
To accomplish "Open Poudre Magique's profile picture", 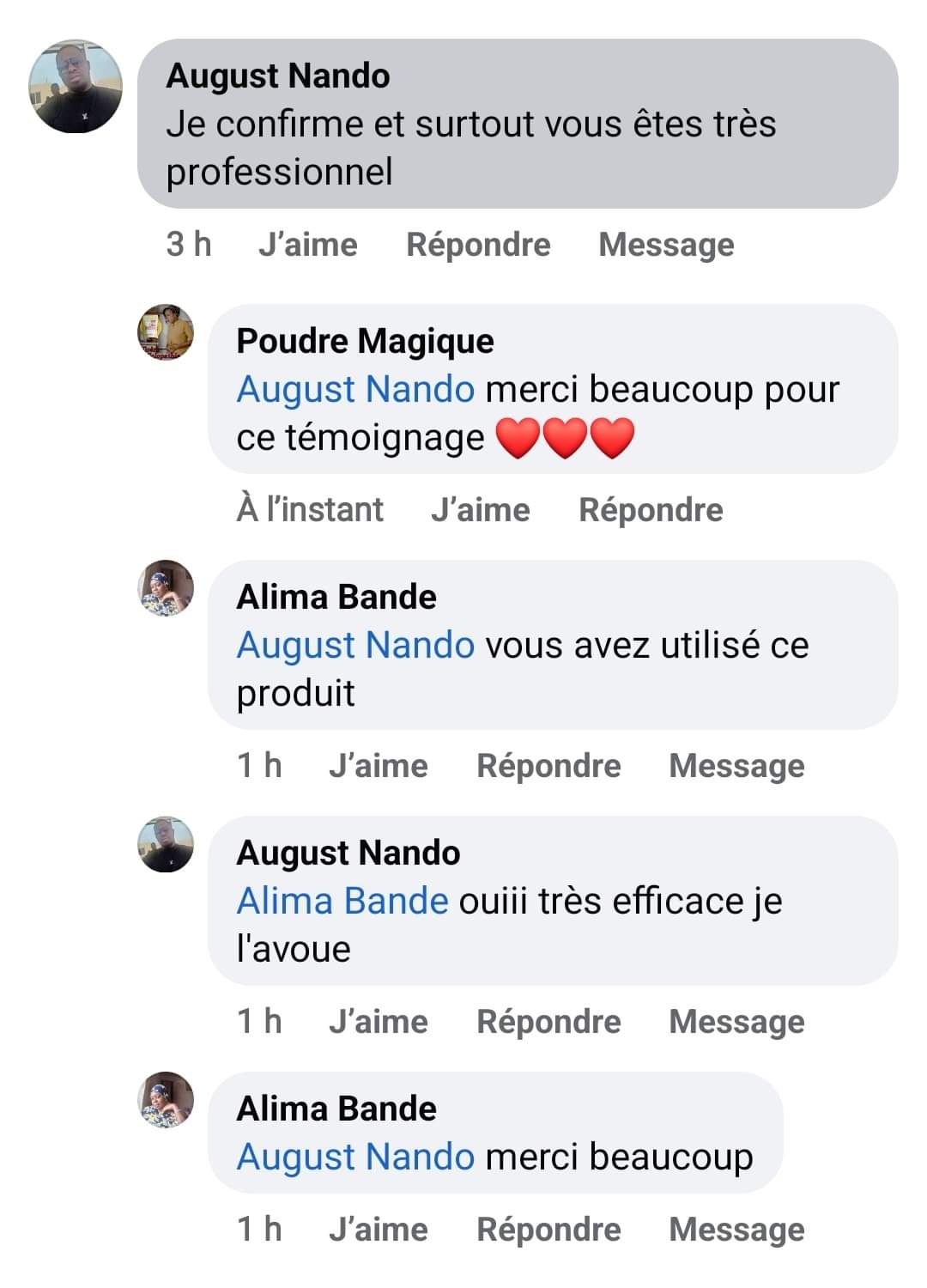I will click(167, 332).
